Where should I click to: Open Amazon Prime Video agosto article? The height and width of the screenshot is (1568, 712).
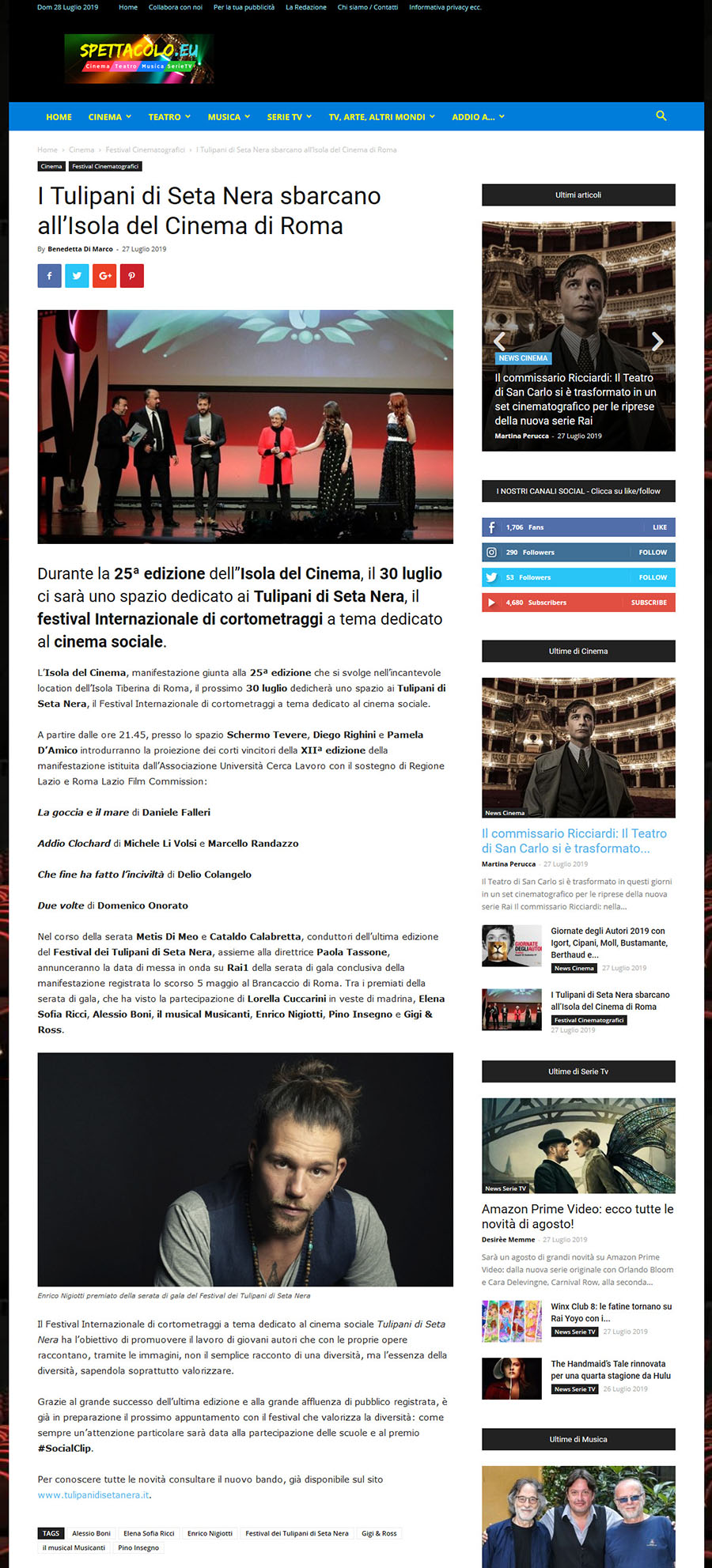pos(577,1216)
